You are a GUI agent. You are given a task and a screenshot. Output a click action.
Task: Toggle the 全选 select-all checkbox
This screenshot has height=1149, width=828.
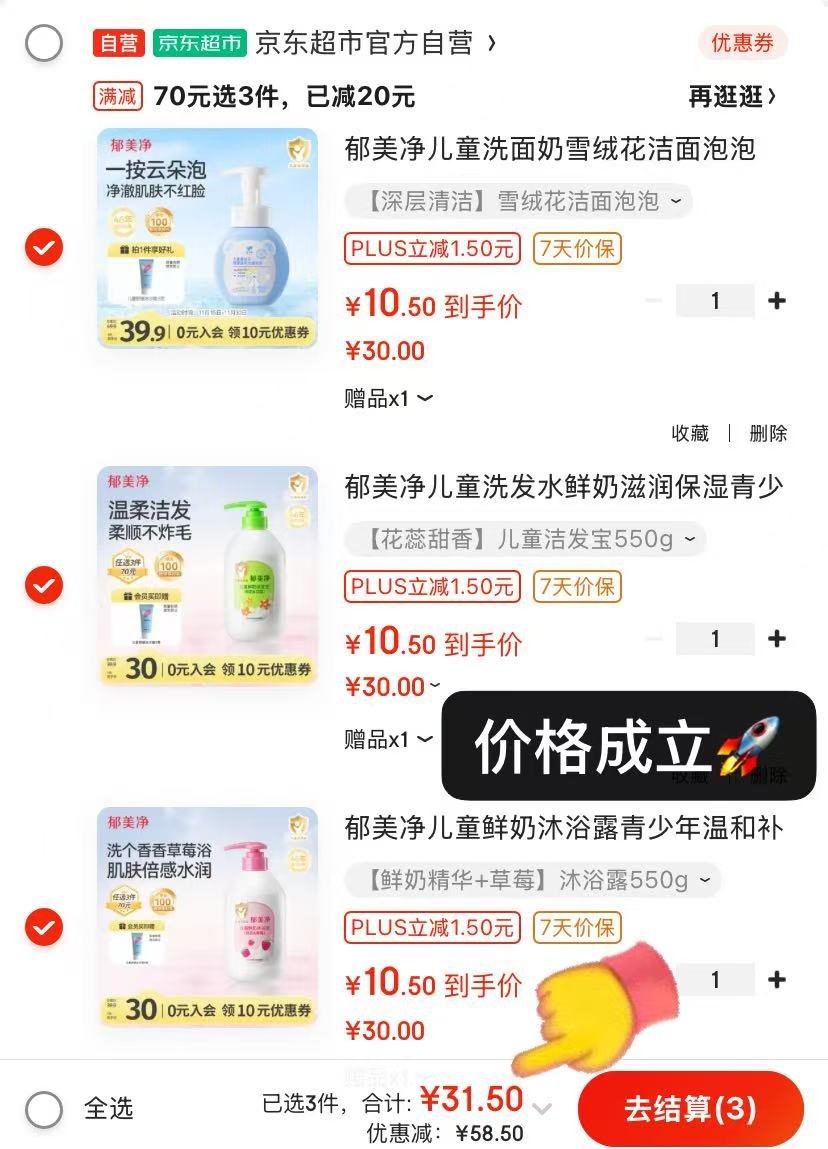[44, 1109]
